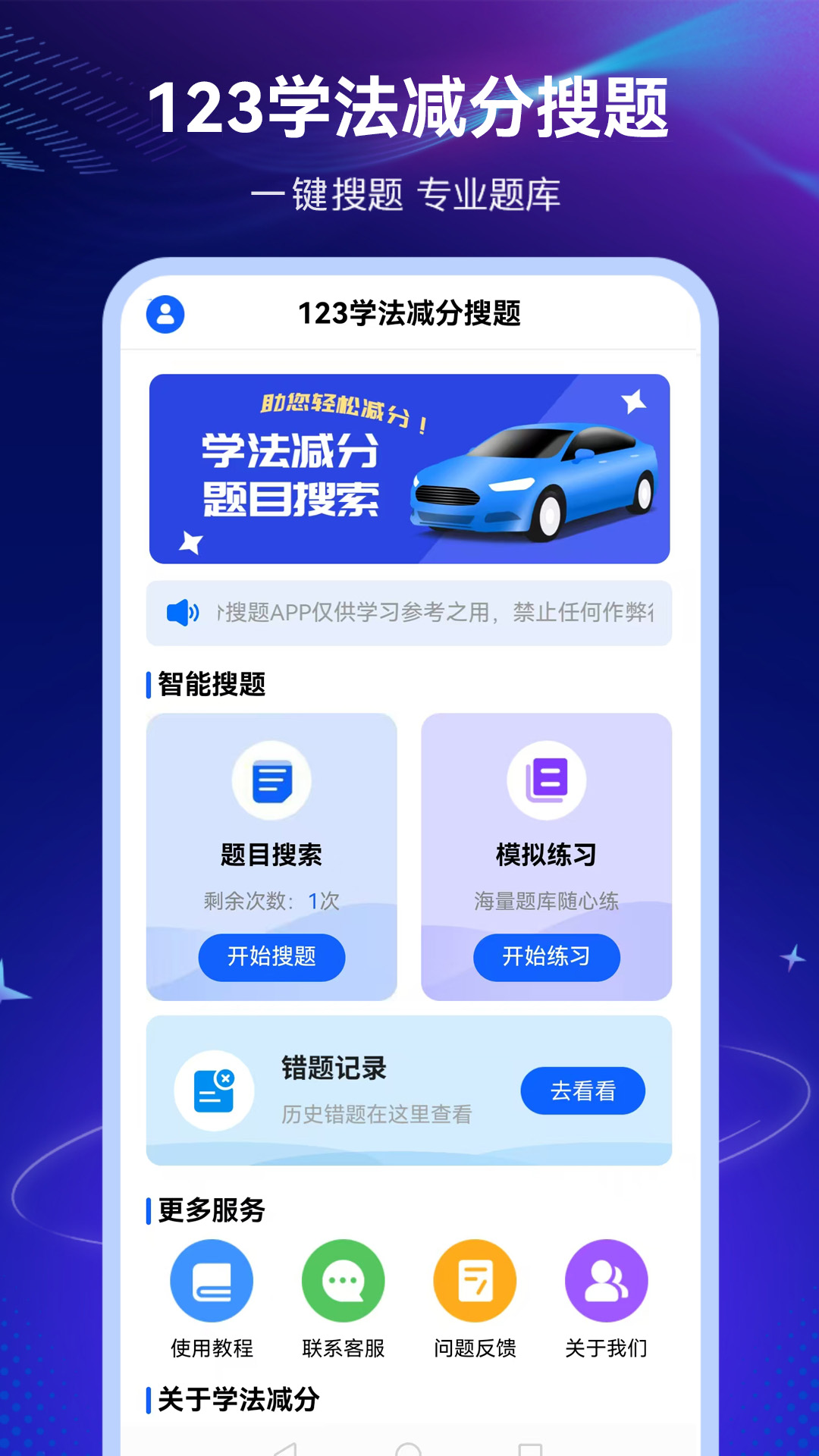This screenshot has width=819, height=1456.
Task: Open the 使用教程 tutorial icon
Action: 212,1280
